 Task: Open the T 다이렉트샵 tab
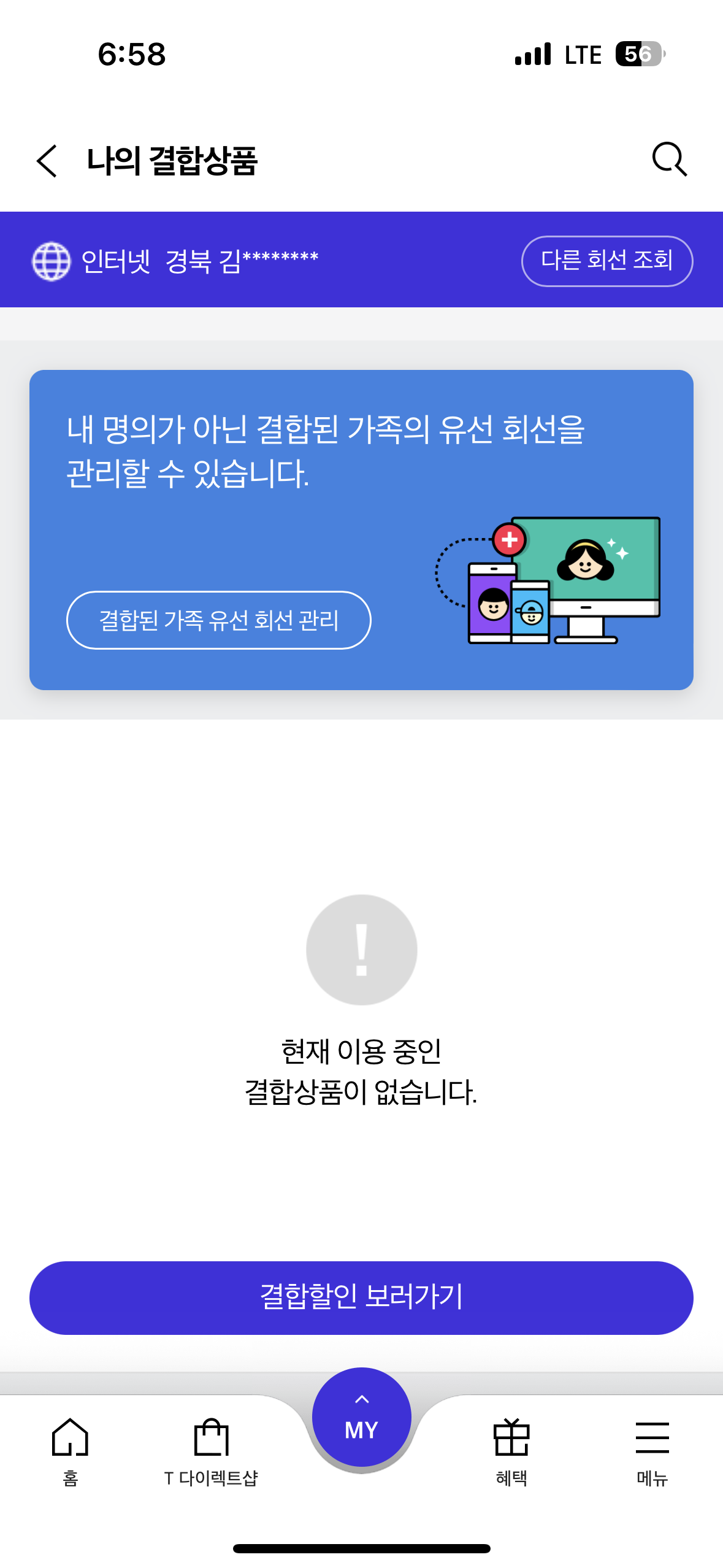211,1451
